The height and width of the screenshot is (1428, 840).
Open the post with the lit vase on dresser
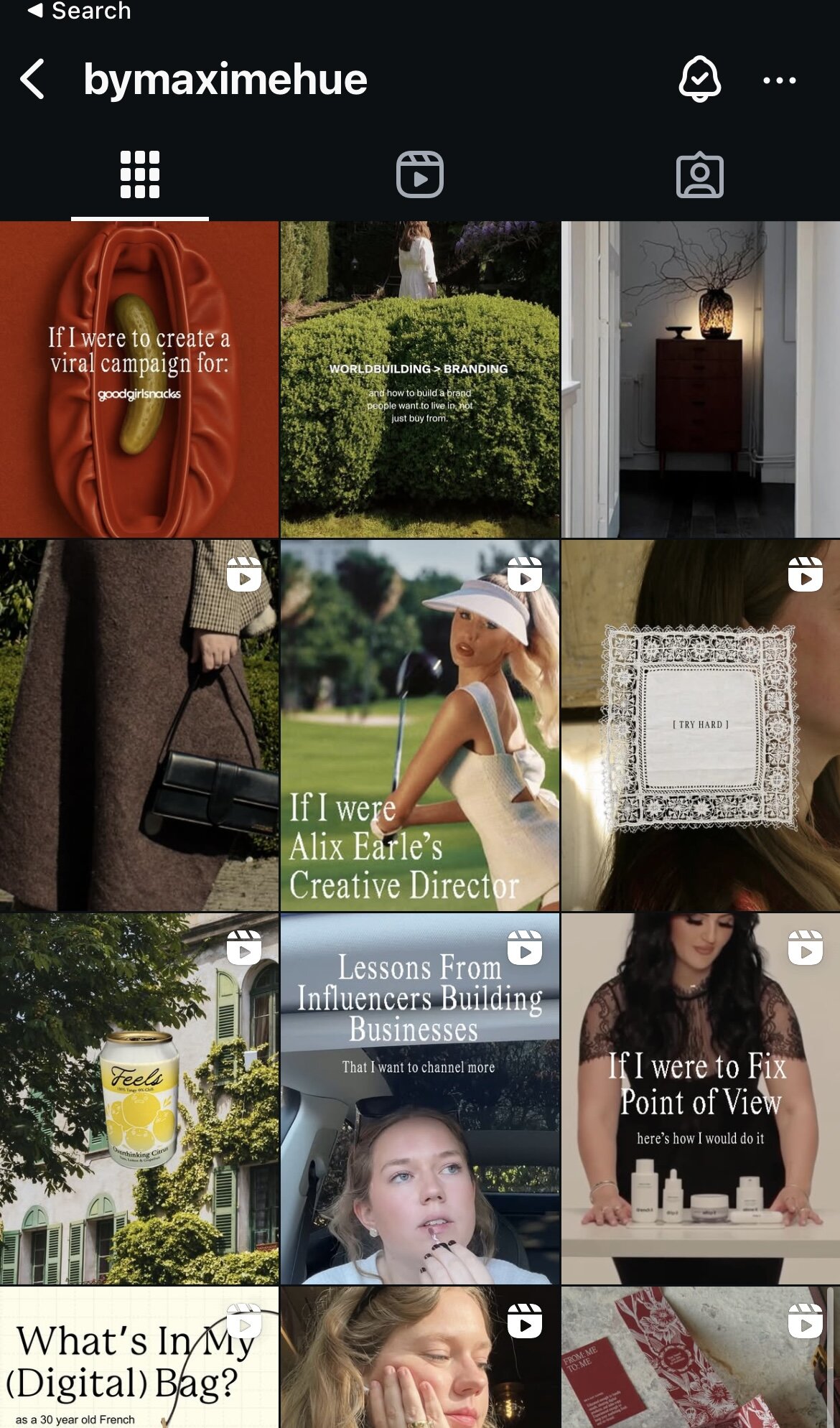pos(700,379)
